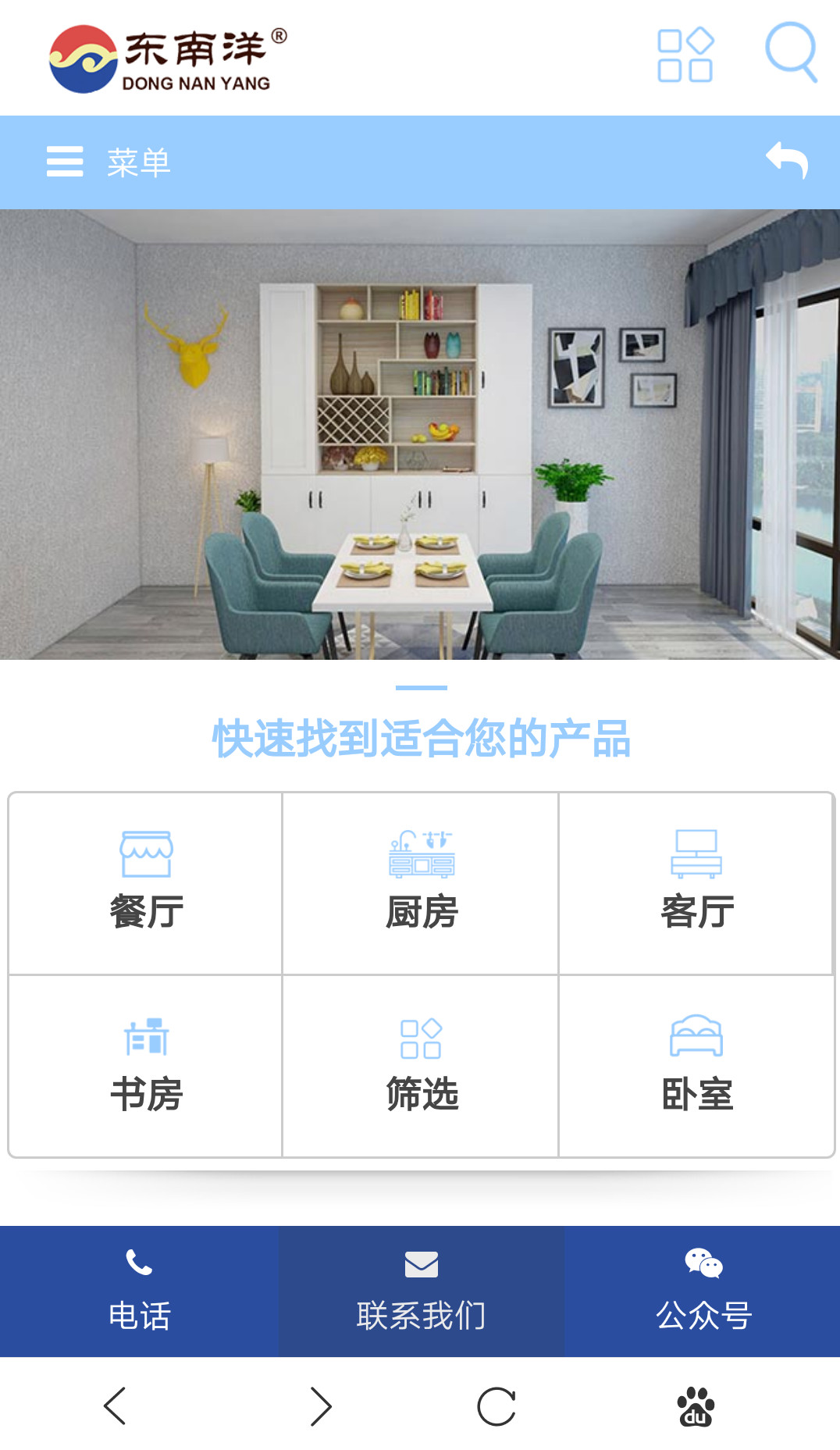Call via the 电话 button
The image size is (840, 1450).
coord(139,1291)
